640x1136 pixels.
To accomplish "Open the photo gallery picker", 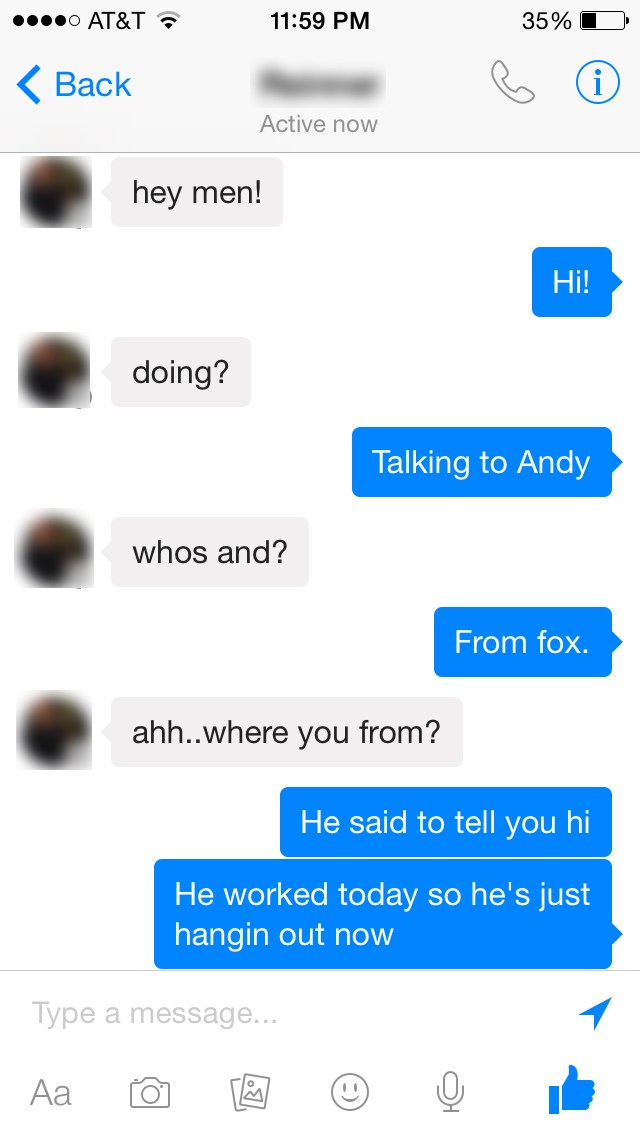I will pyautogui.click(x=250, y=1092).
